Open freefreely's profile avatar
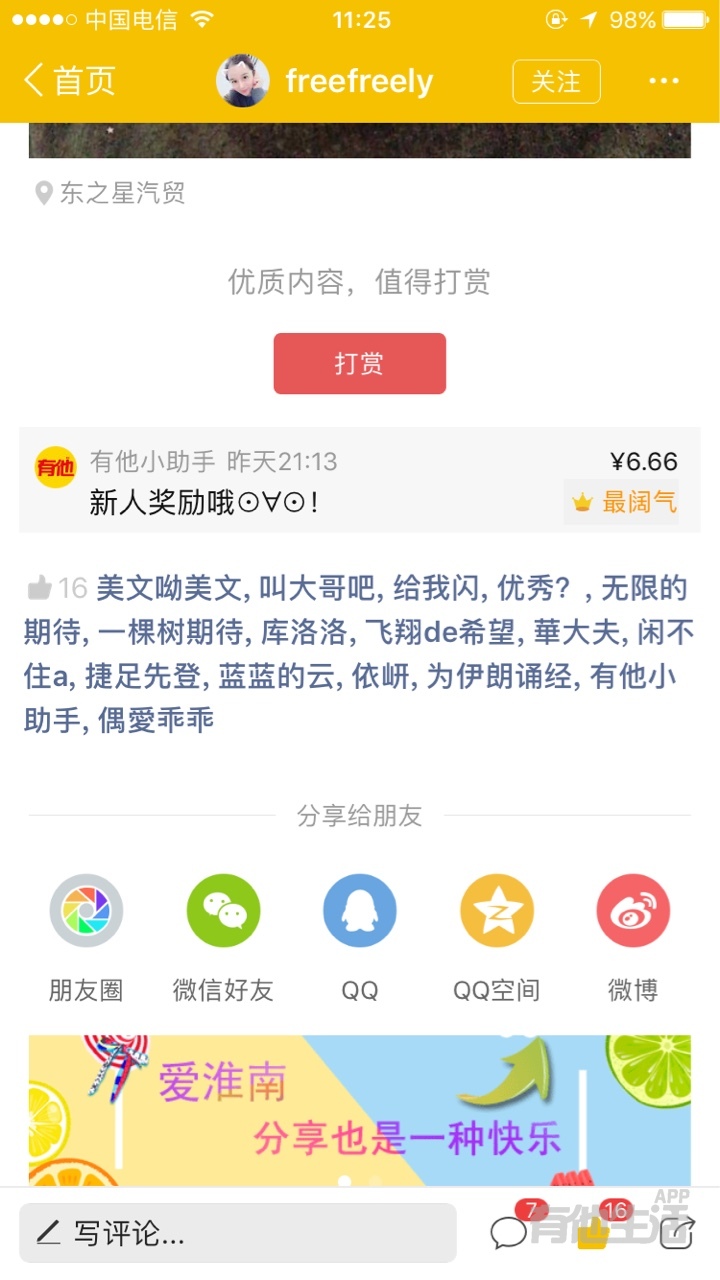The width and height of the screenshot is (720, 1280). tap(243, 81)
